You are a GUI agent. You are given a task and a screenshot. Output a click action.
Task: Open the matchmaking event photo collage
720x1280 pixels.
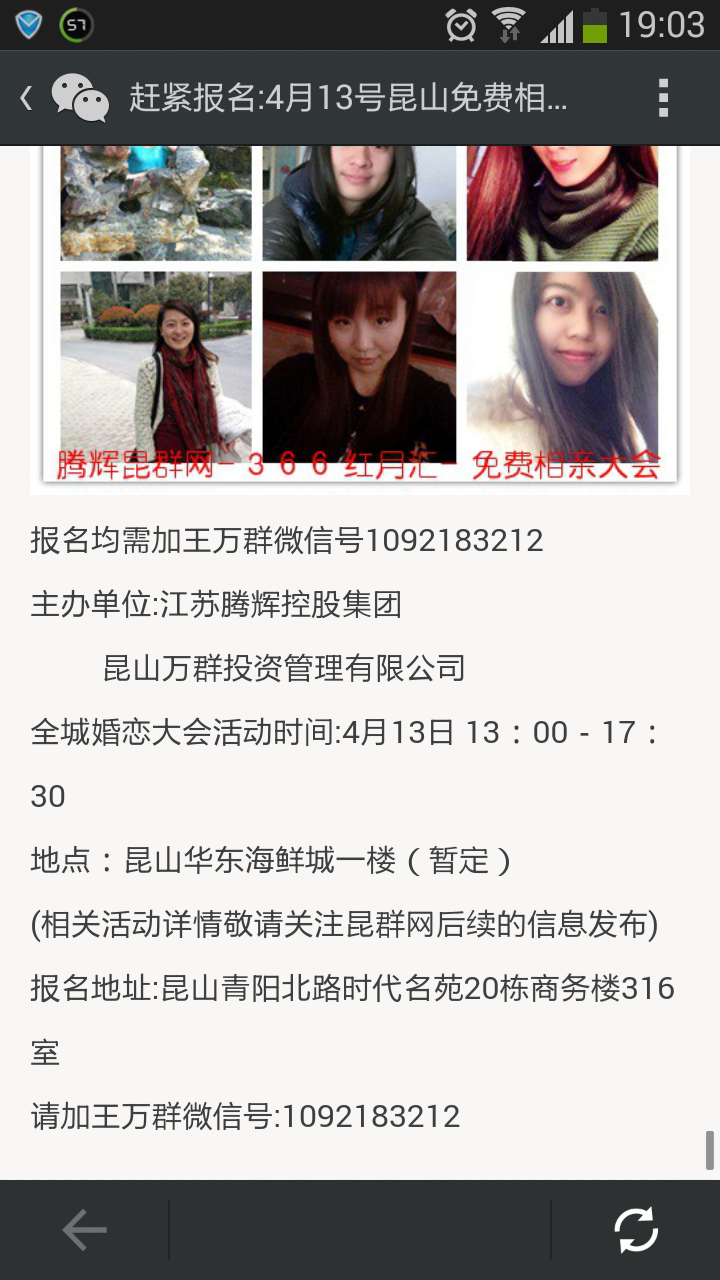(360, 319)
